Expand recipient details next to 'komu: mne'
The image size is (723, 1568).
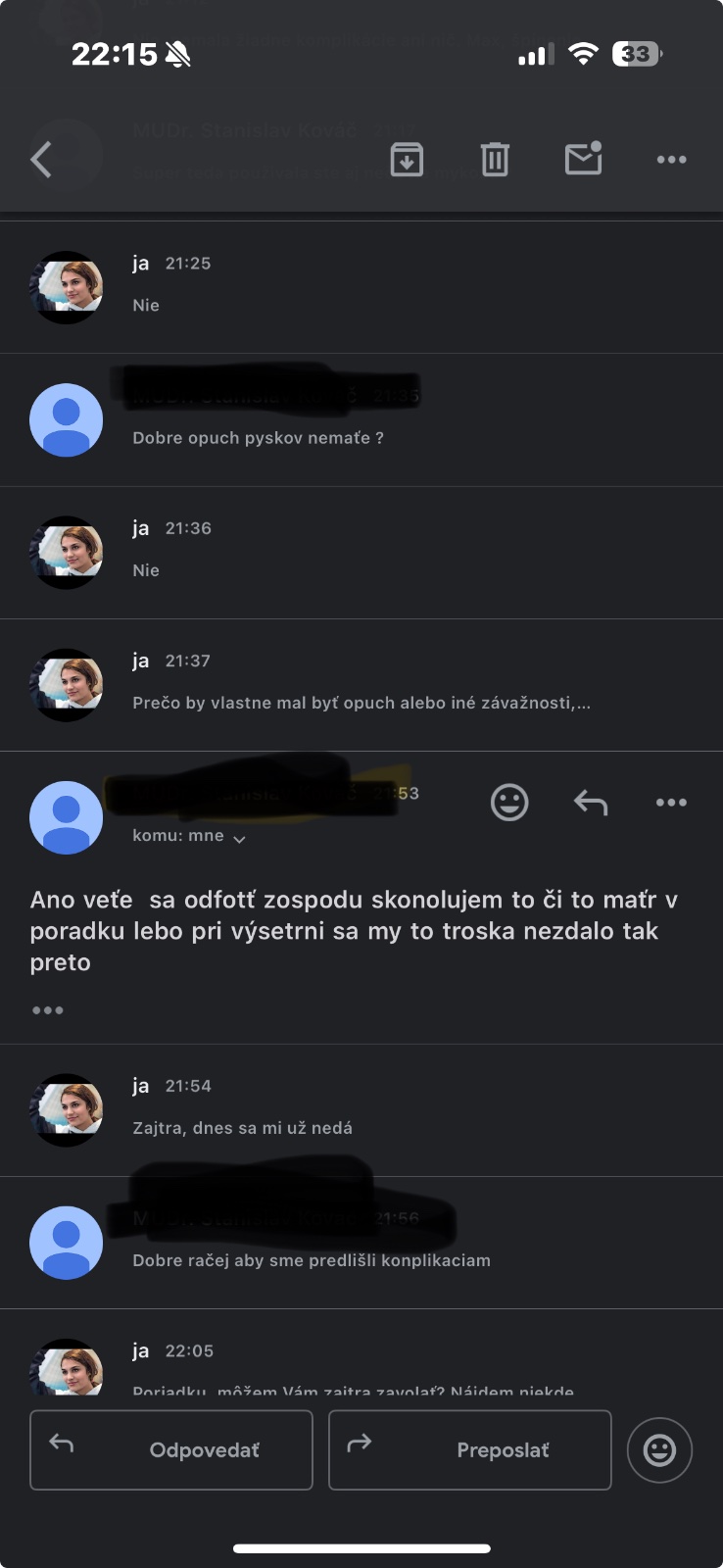239,839
